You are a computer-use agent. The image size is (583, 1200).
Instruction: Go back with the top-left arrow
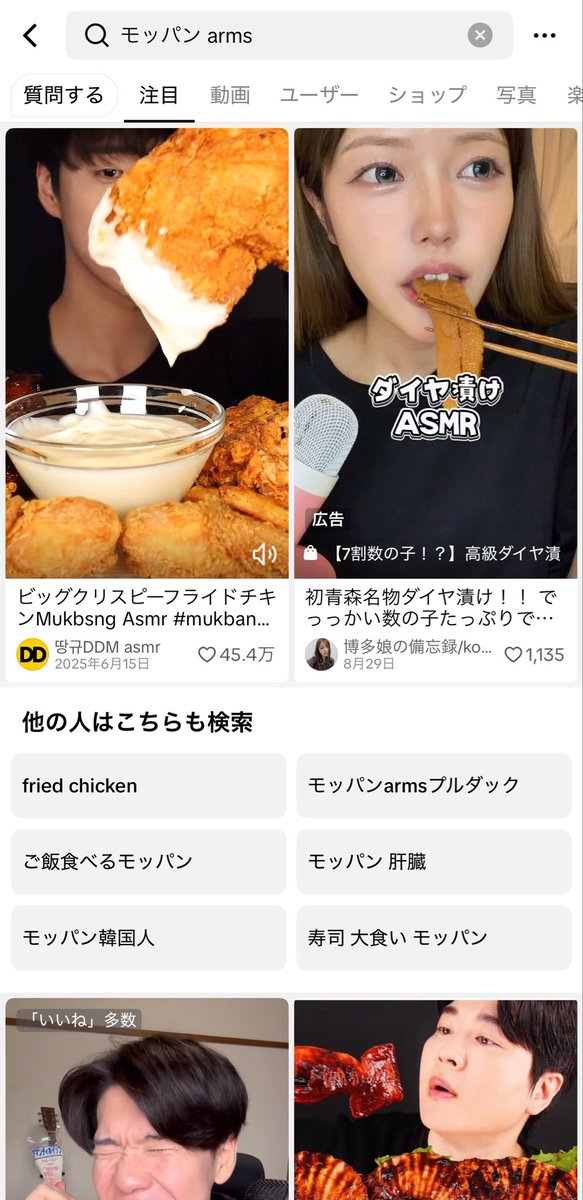30,36
